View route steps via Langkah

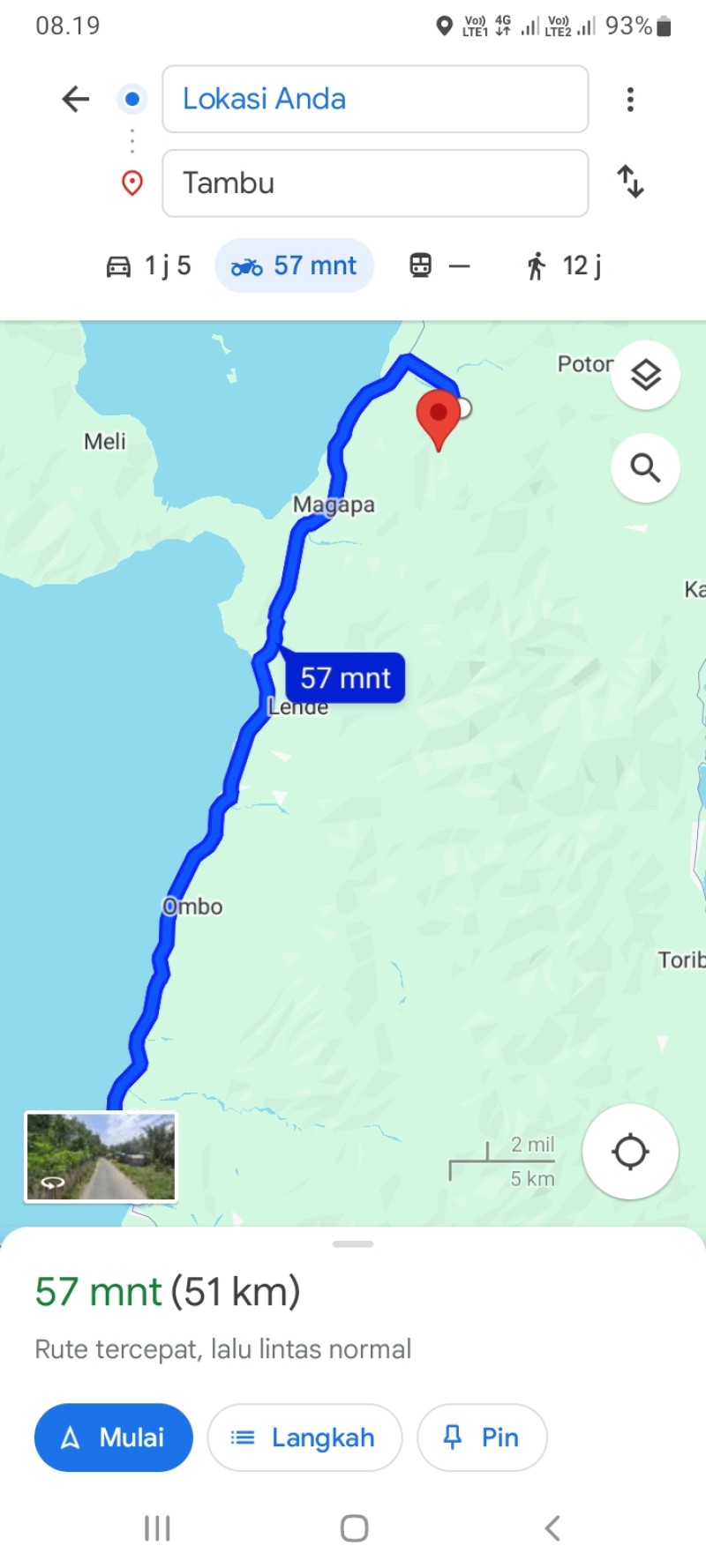click(x=304, y=1437)
